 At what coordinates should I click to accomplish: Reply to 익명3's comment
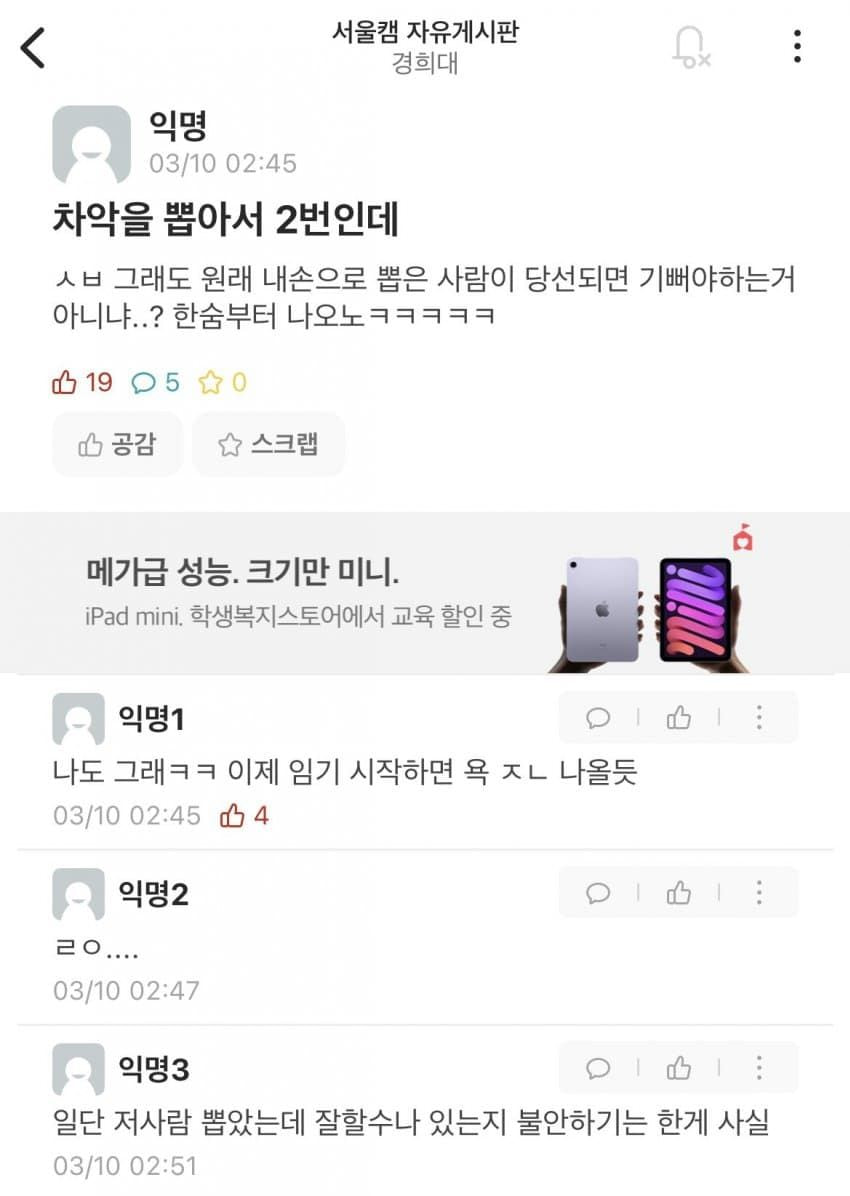(x=598, y=1068)
